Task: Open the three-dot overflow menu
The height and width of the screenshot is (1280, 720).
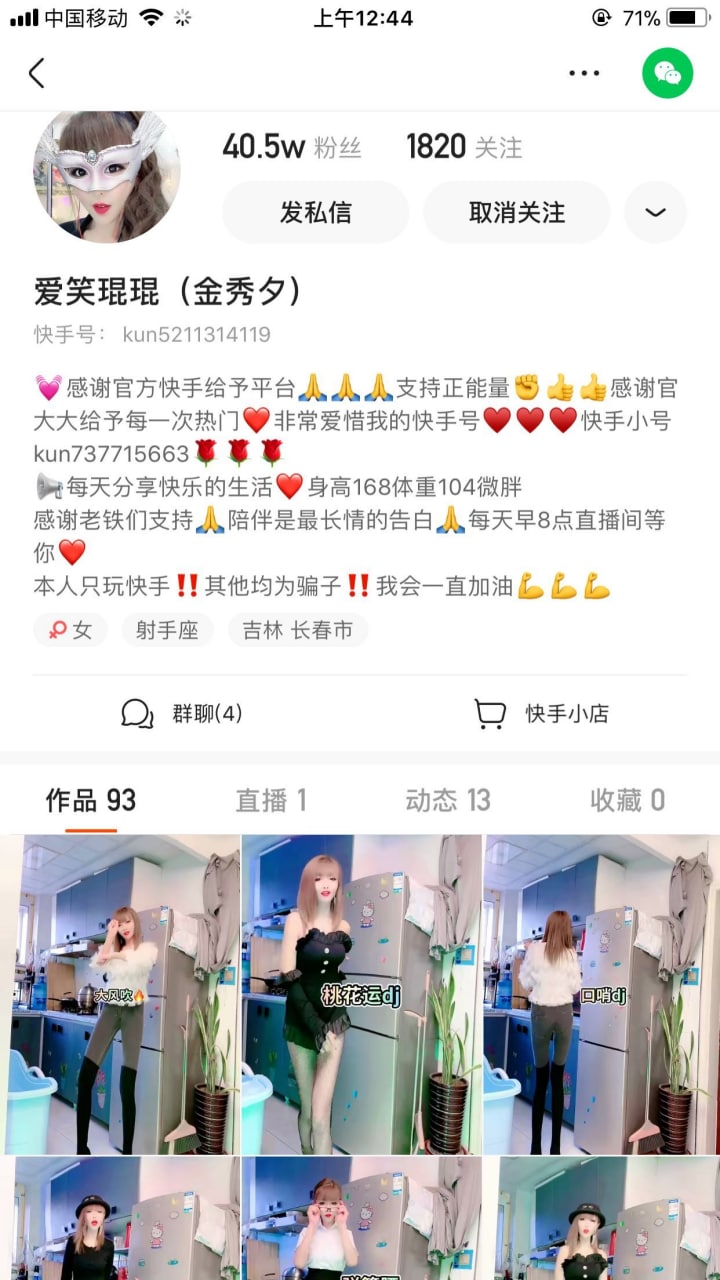Action: (584, 73)
